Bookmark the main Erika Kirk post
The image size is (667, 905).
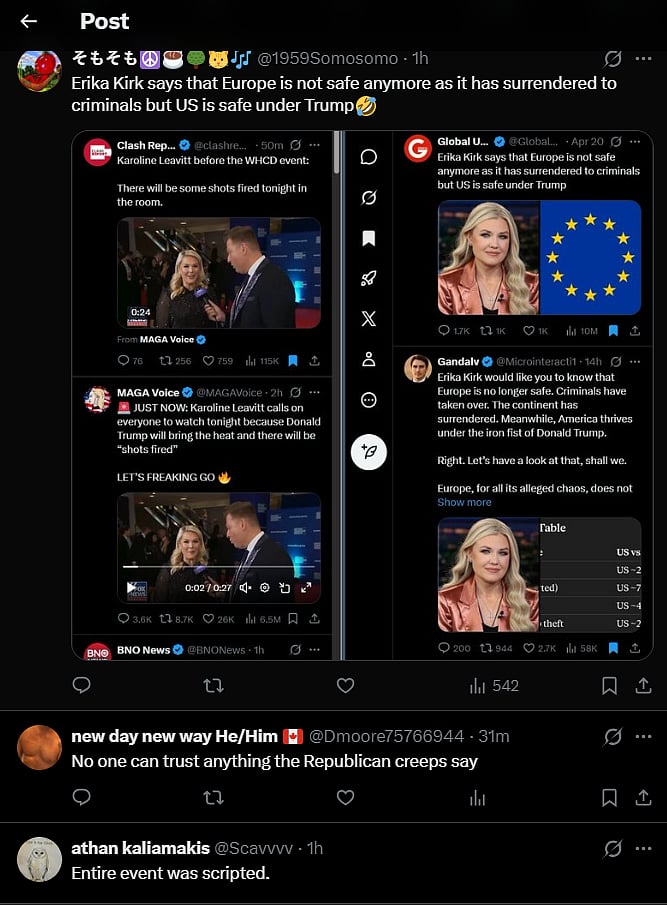click(x=609, y=686)
